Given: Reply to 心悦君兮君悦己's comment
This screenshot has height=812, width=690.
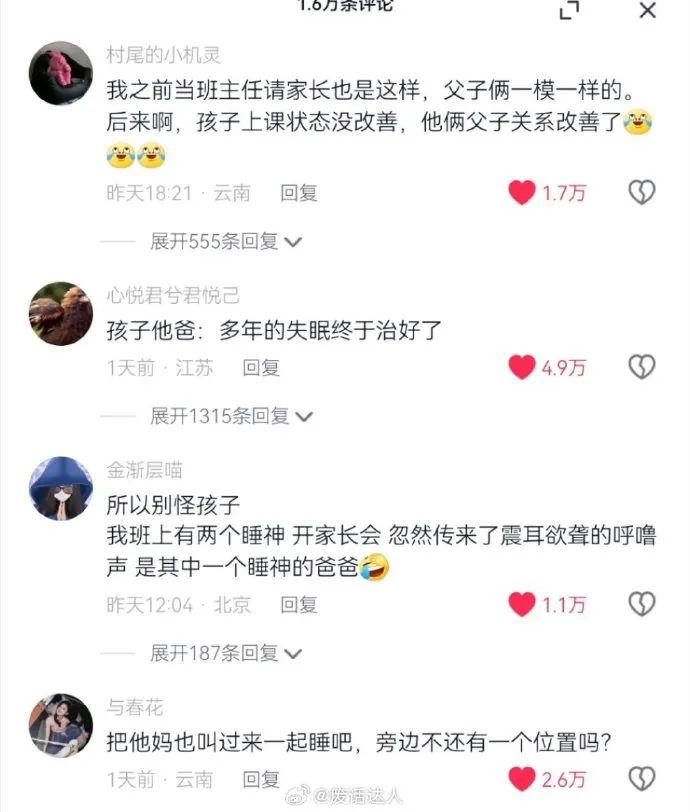Looking at the screenshot, I should click(x=262, y=368).
